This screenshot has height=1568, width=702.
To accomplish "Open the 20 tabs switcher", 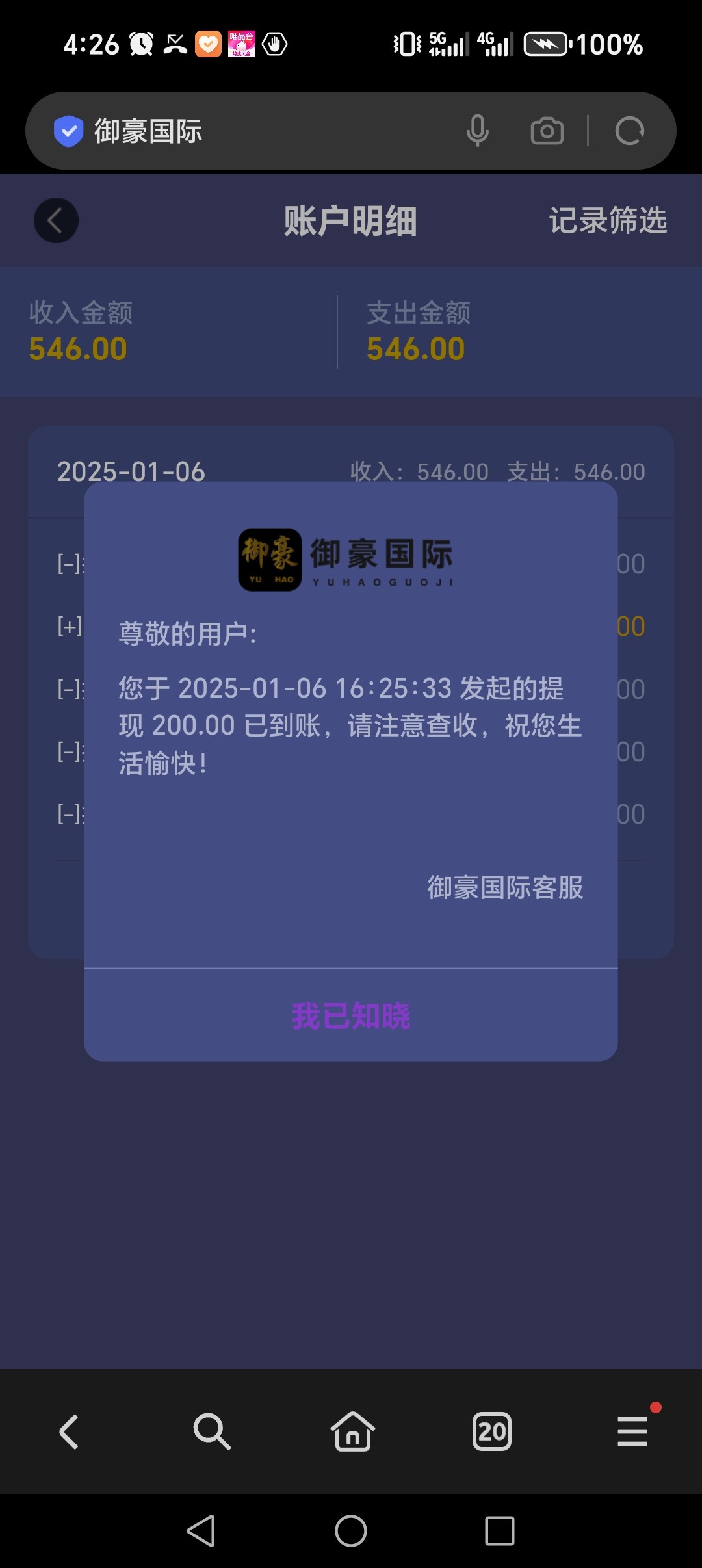I will (491, 1431).
